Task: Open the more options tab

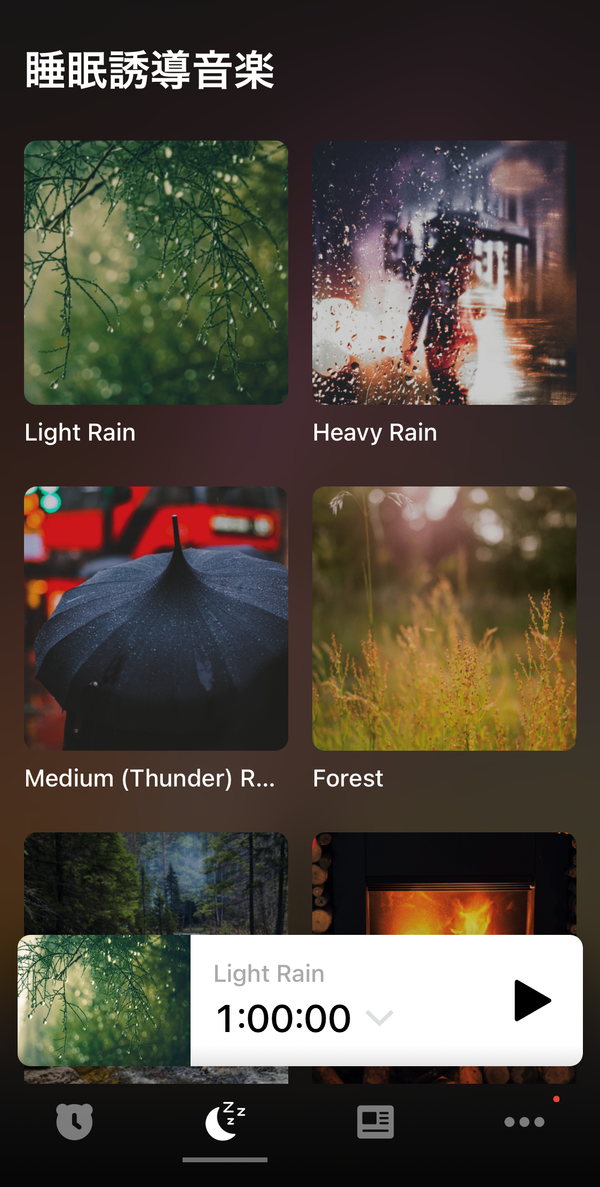Action: [524, 1121]
